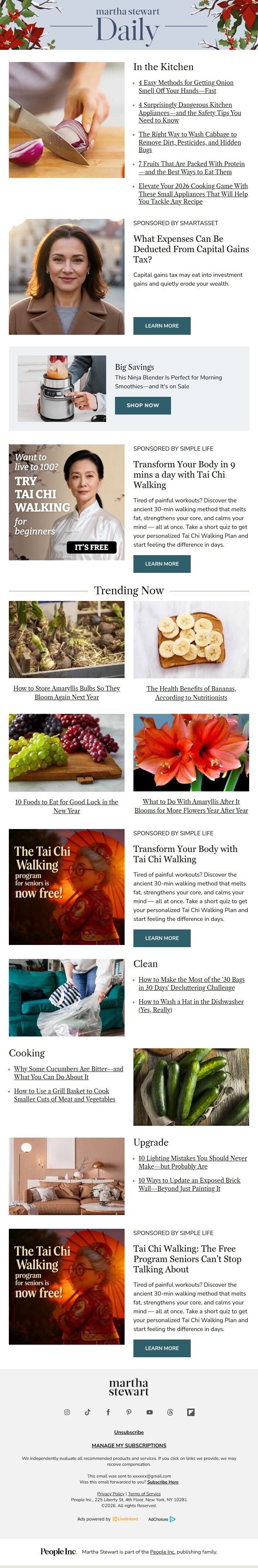
Task: Tap Shop Now for the Ninja blender
Action: 142,405
